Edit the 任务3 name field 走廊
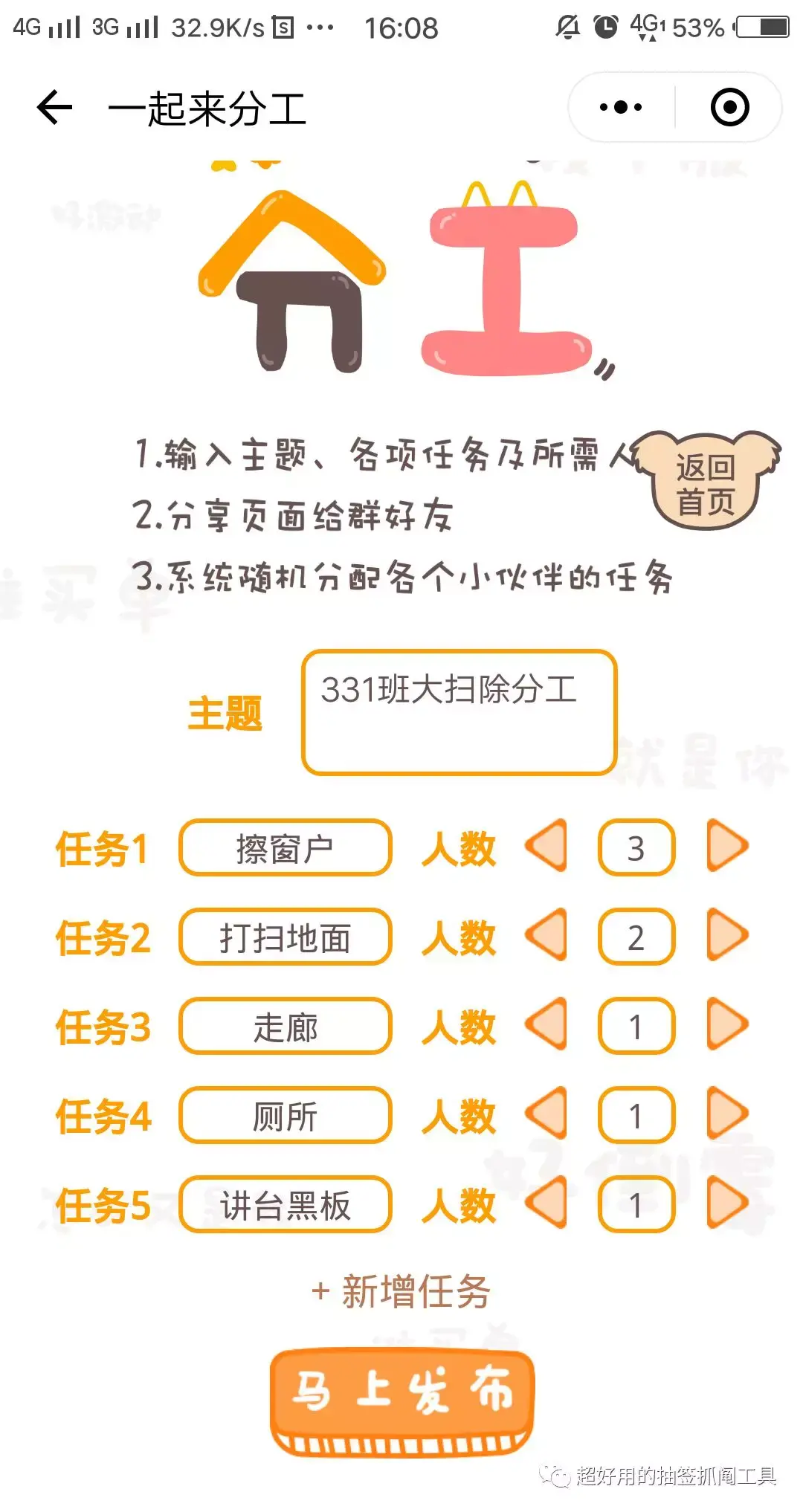 (x=285, y=1026)
